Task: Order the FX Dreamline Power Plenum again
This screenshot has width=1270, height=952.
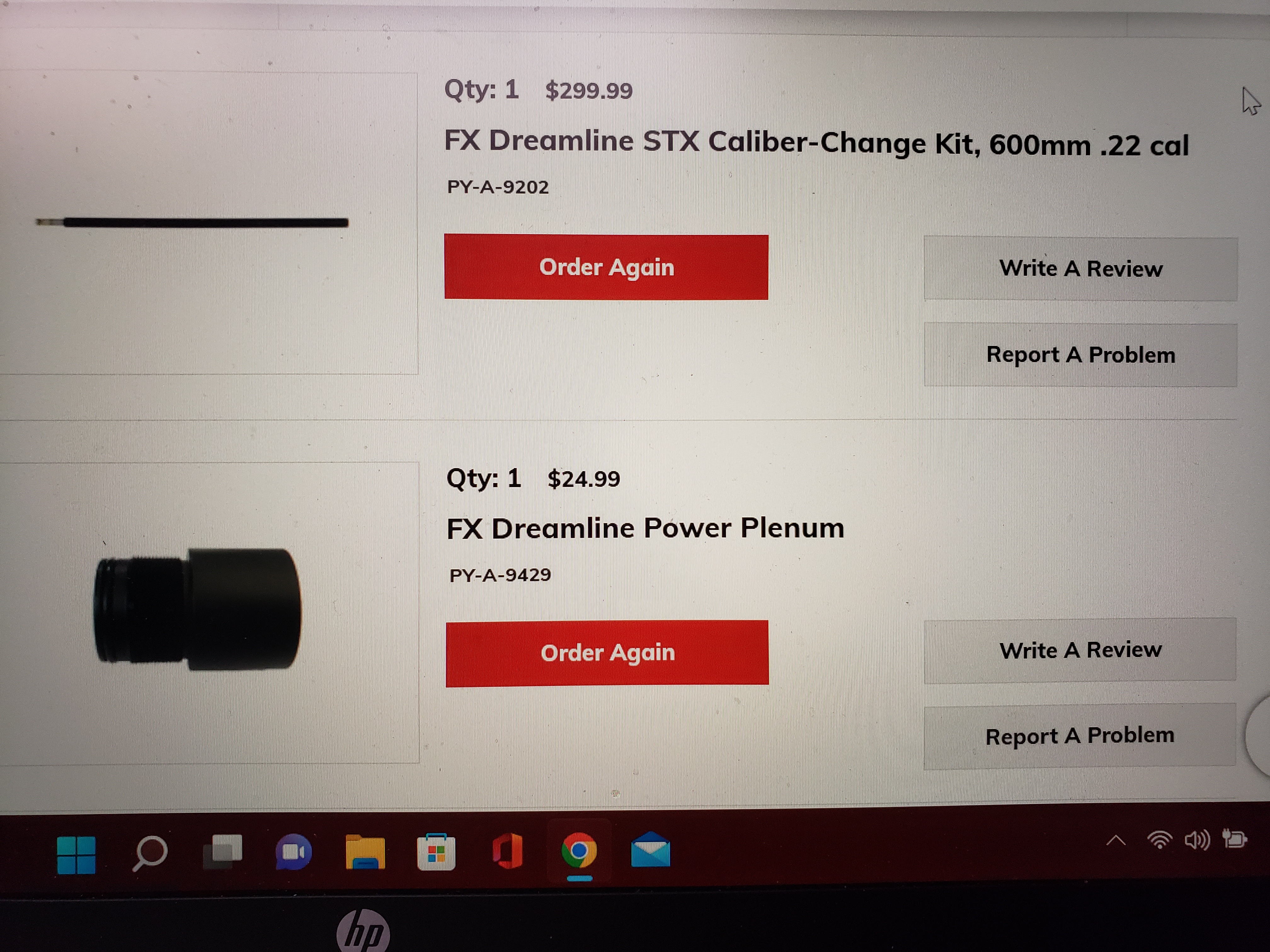Action: pyautogui.click(x=607, y=653)
